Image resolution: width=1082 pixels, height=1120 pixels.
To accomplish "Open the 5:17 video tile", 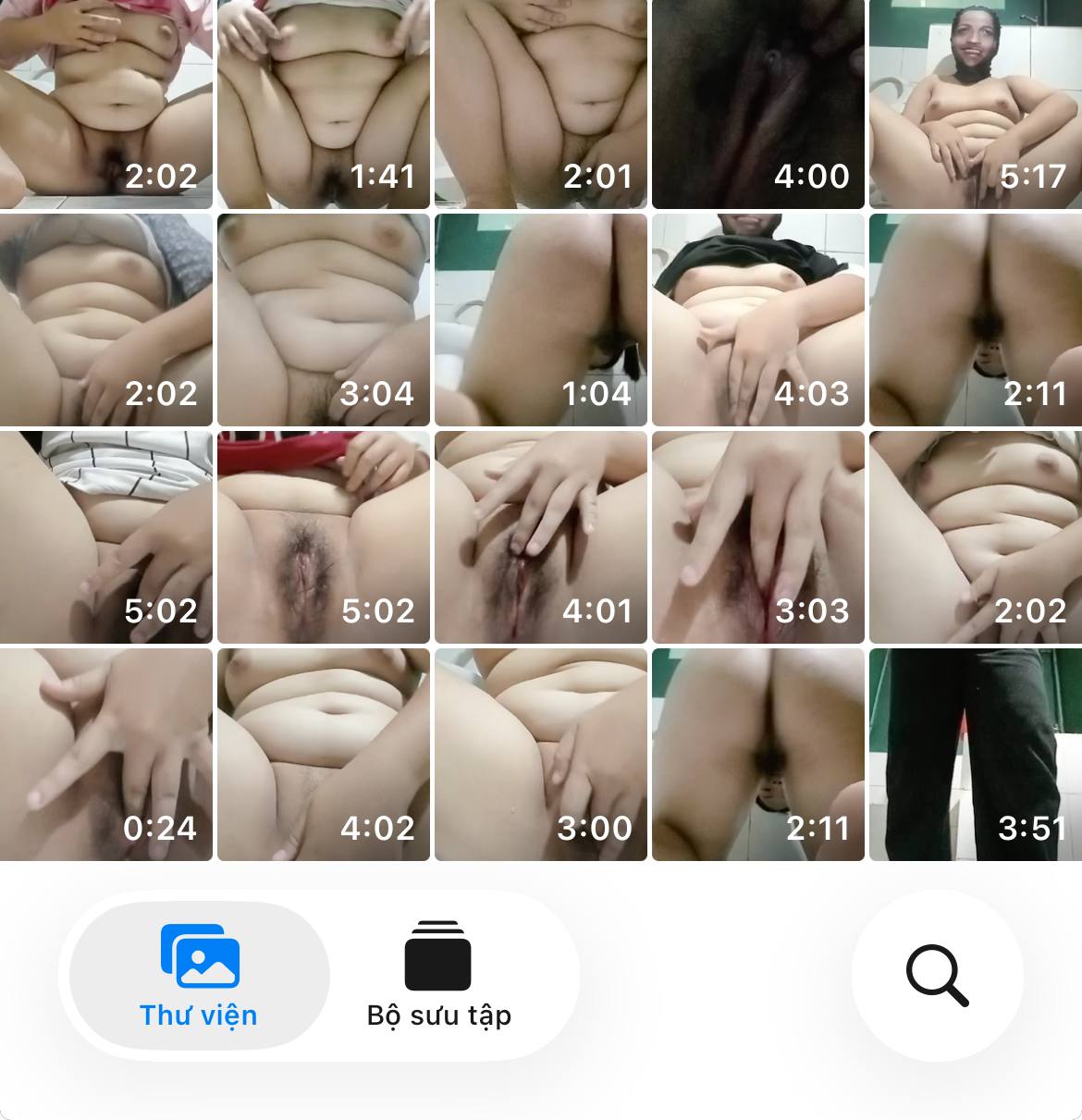I will point(976,104).
